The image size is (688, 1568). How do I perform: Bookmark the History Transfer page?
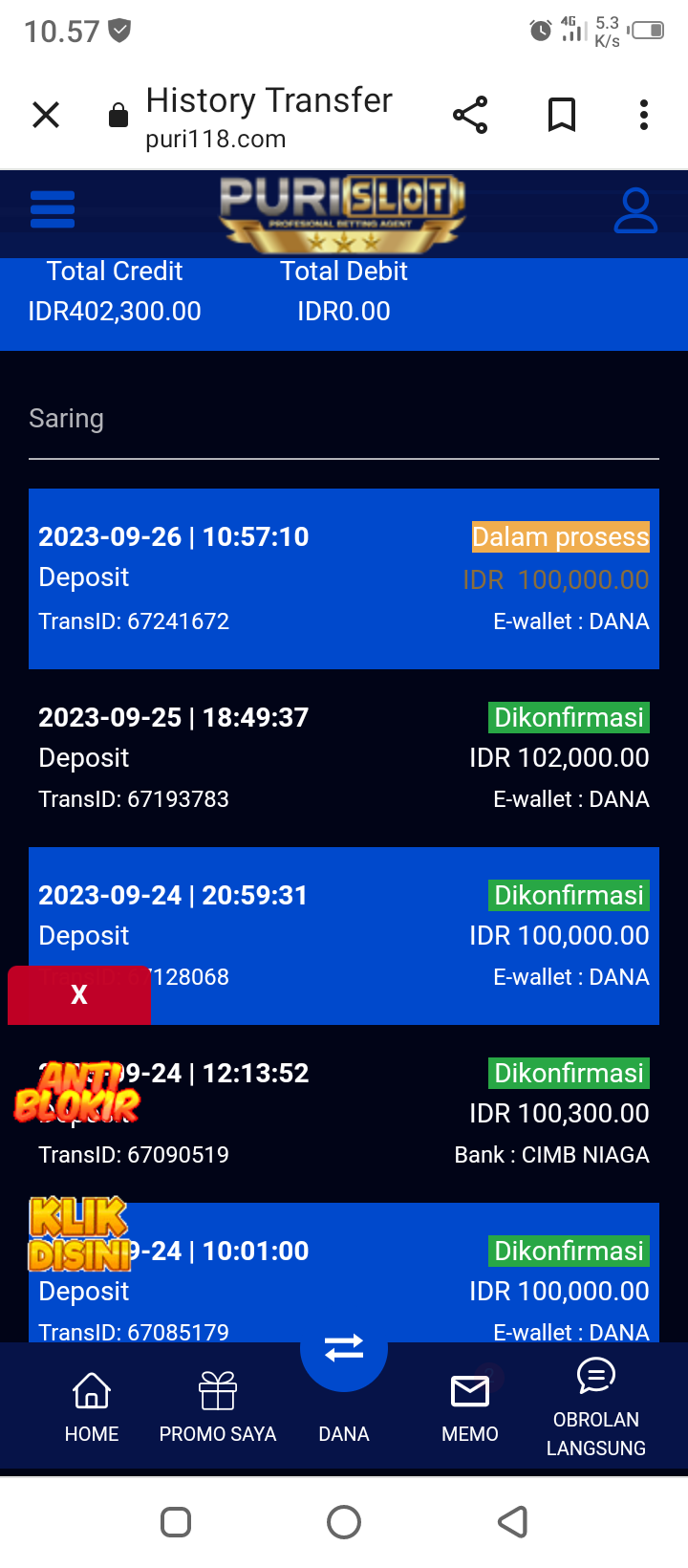pyautogui.click(x=562, y=116)
